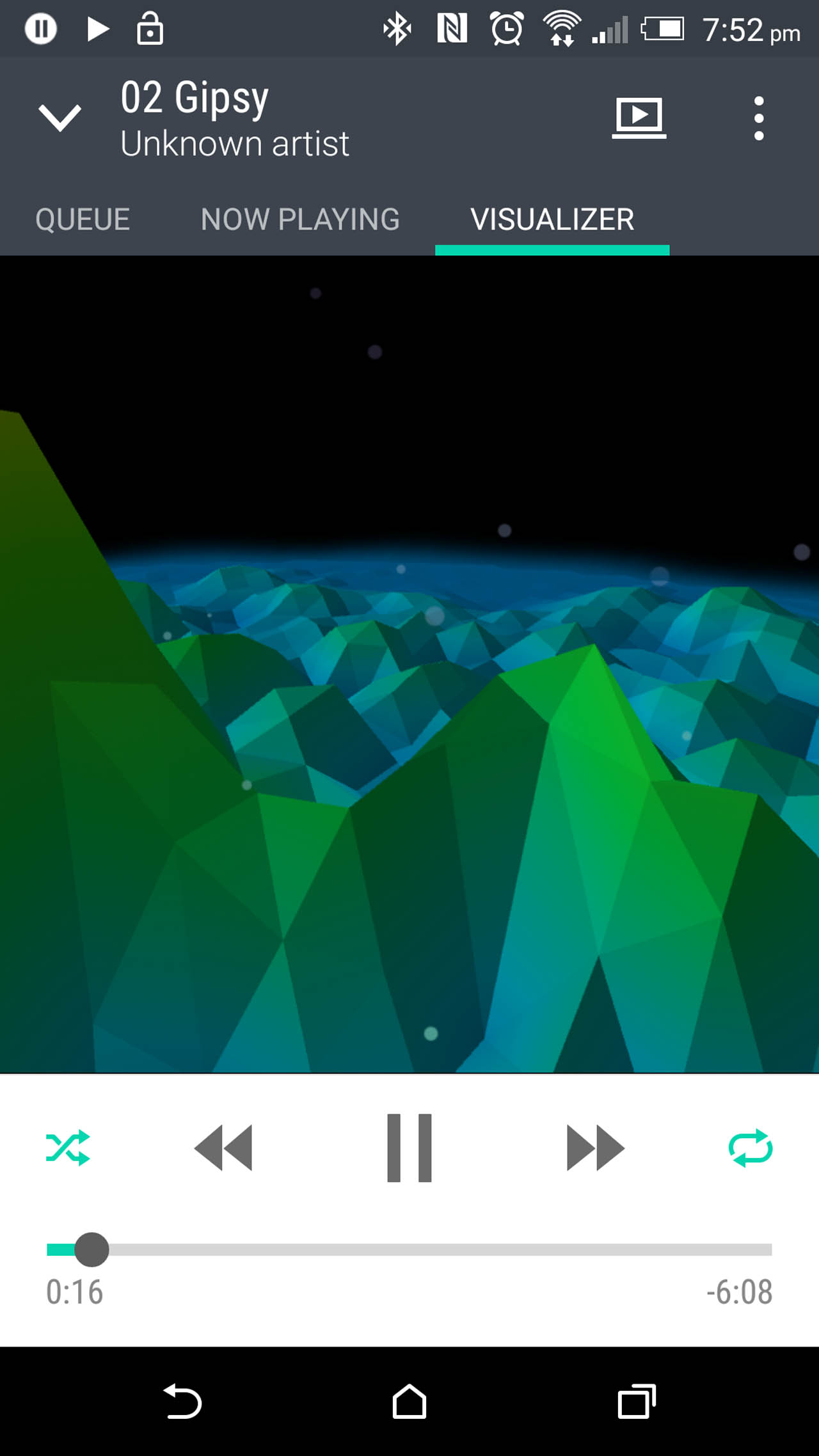This screenshot has height=1456, width=819.
Task: Go back using the system back button
Action: [182, 1401]
